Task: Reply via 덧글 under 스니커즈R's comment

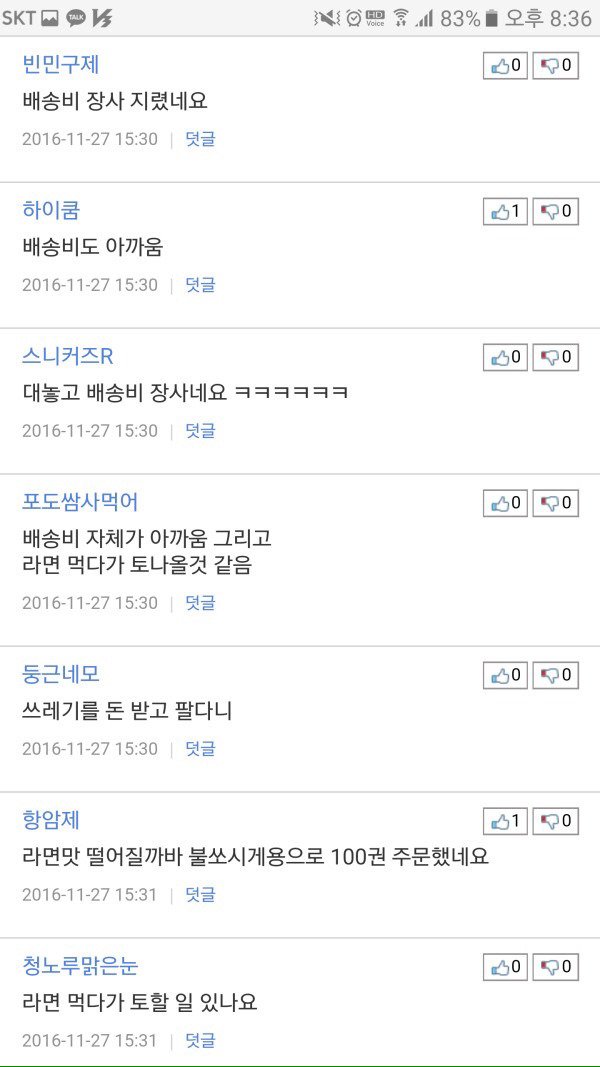Action: tap(200, 431)
